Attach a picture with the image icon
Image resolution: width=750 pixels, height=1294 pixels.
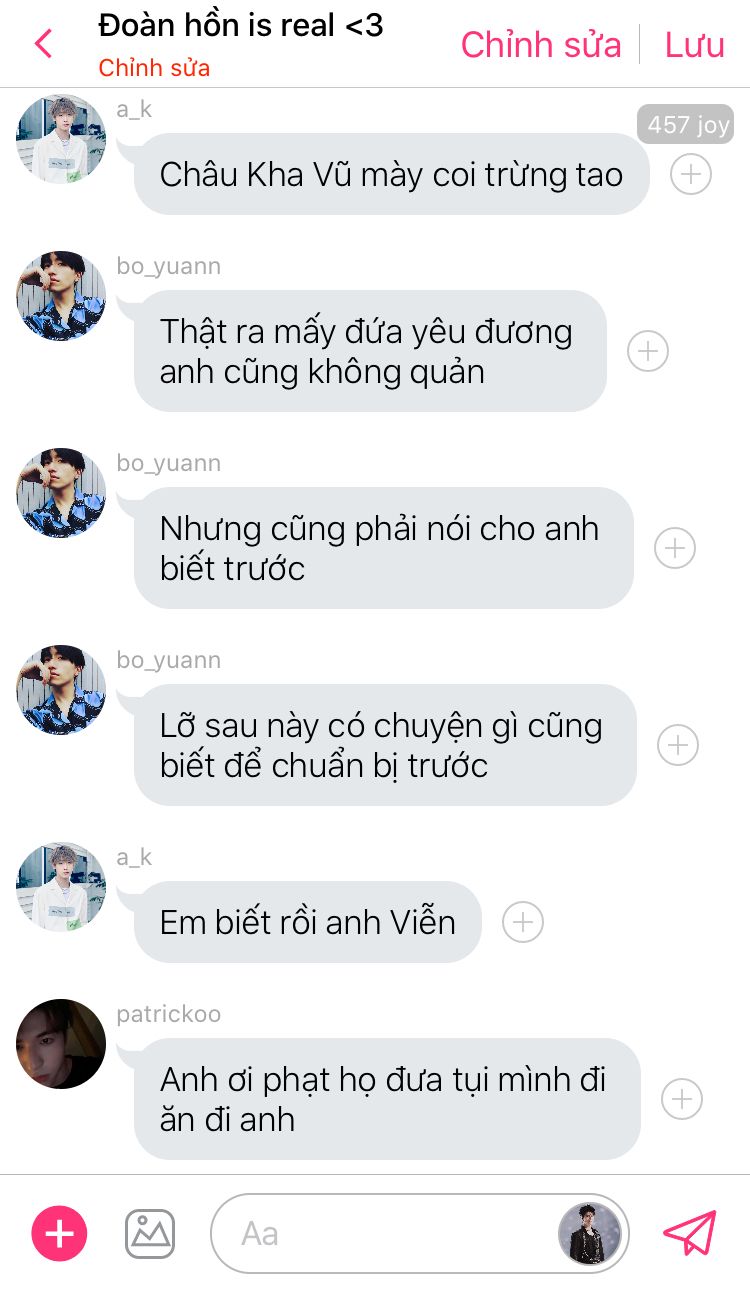coord(150,1233)
